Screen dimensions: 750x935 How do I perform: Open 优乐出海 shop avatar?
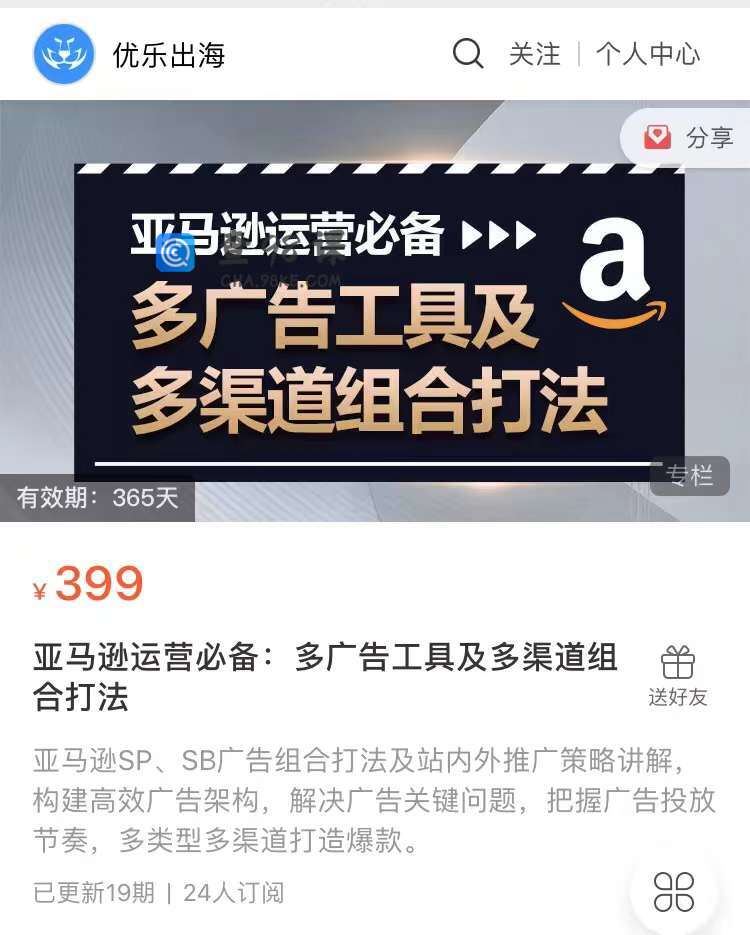pyautogui.click(x=64, y=54)
